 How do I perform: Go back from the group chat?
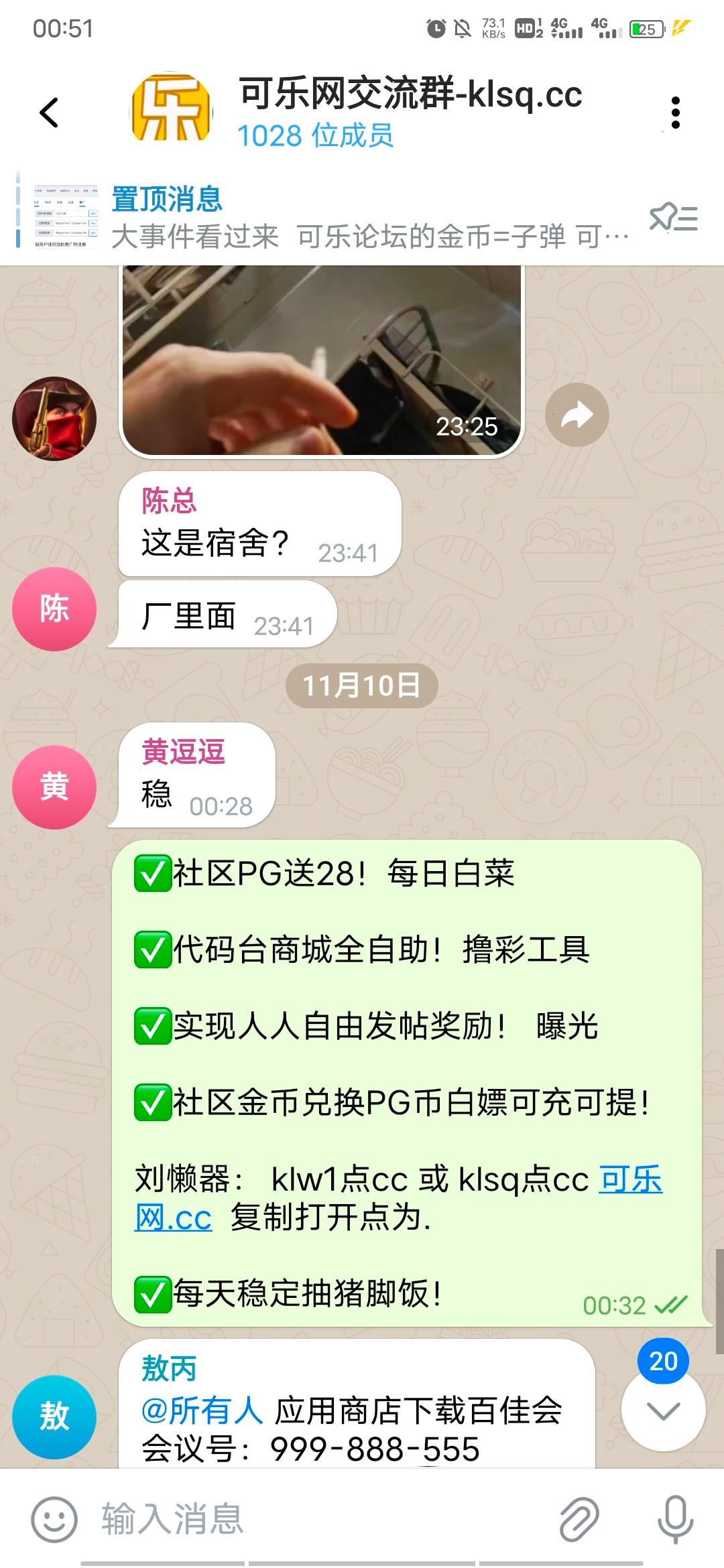50,113
